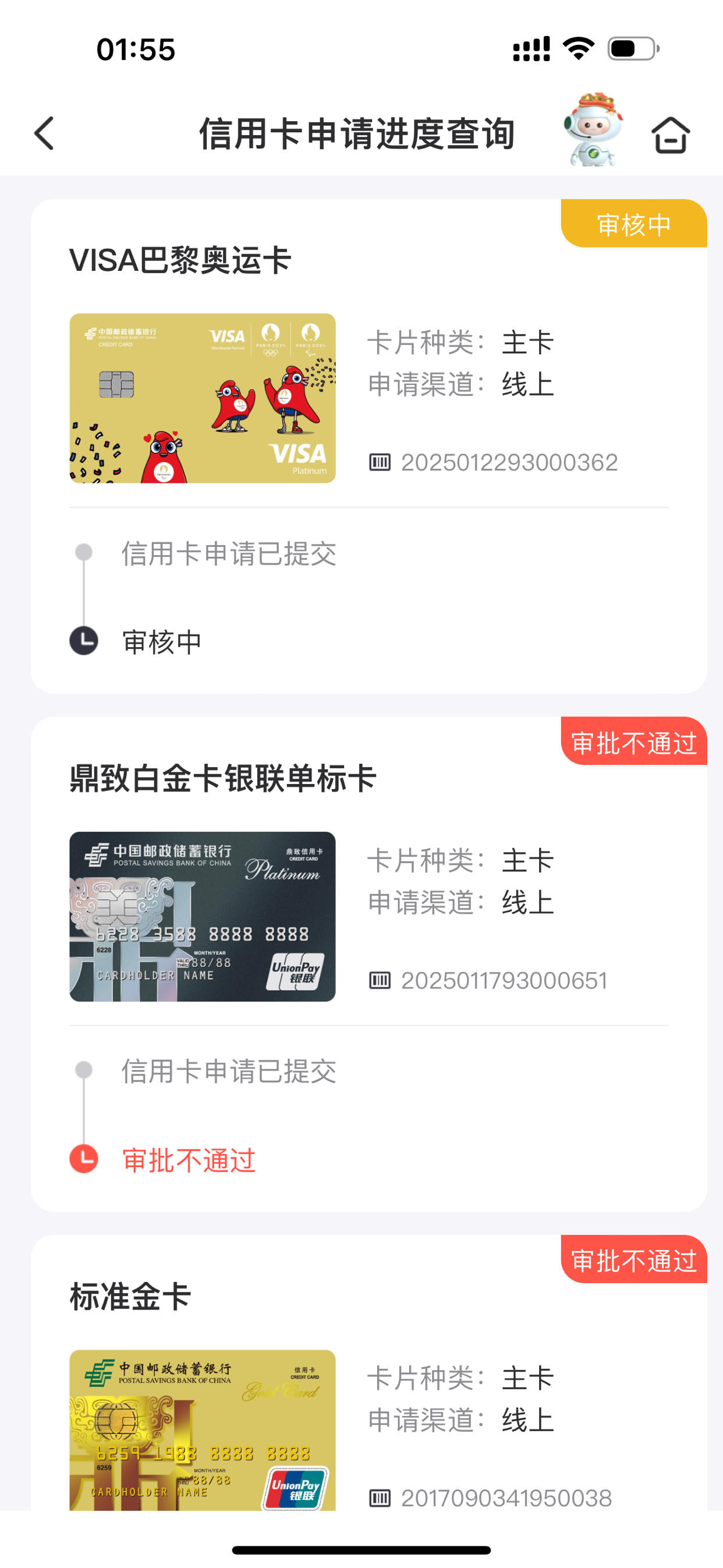Image resolution: width=723 pixels, height=1568 pixels.
Task: Tap the timeline progress dot above 审核中
Action: pyautogui.click(x=83, y=552)
